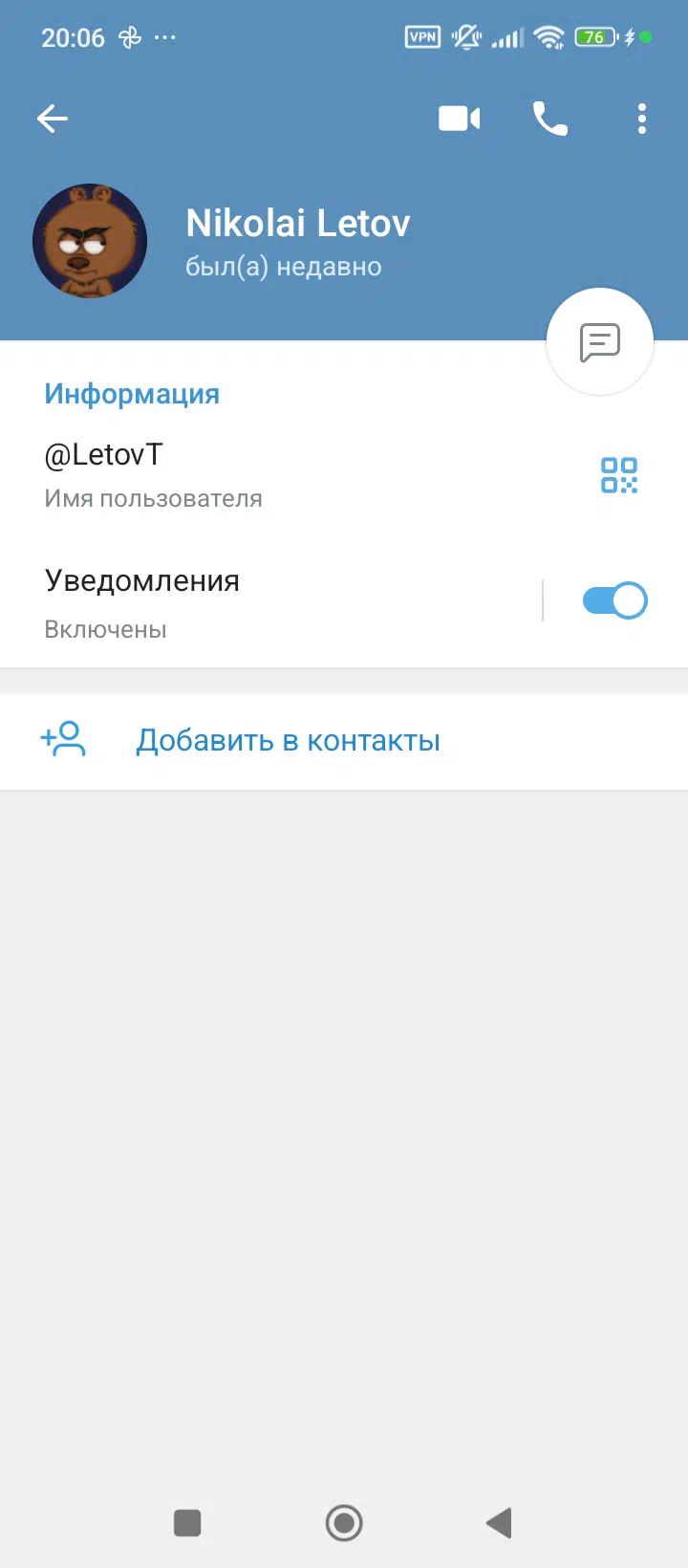Viewport: 688px width, 1568px height.
Task: Tap the floating message button
Action: 600,341
